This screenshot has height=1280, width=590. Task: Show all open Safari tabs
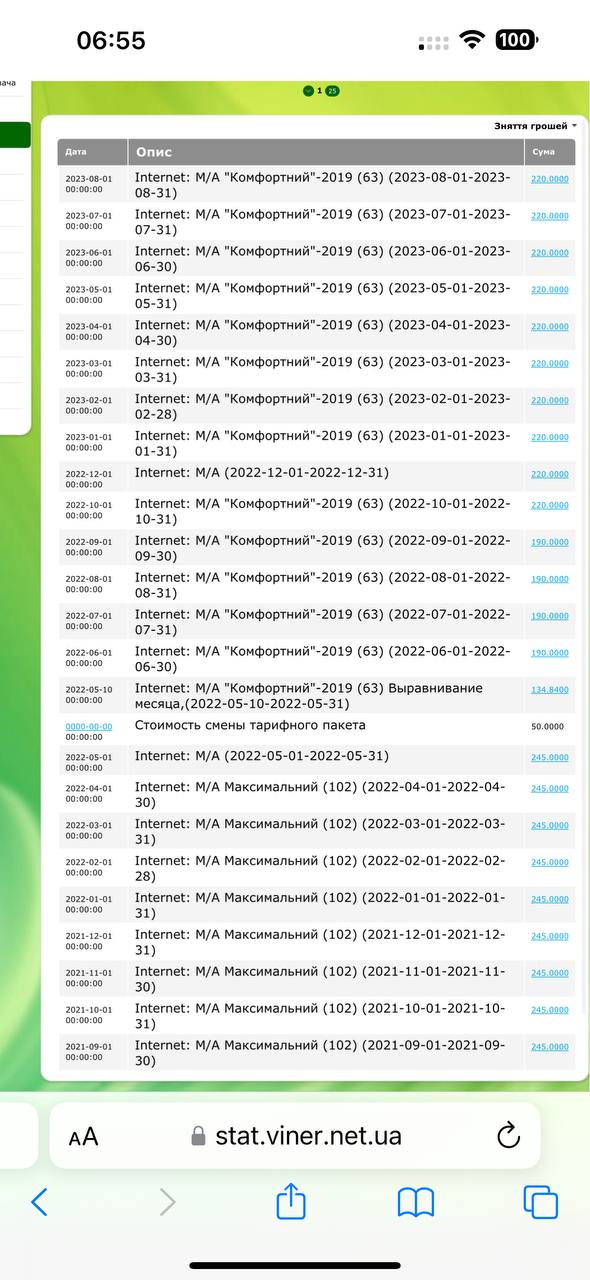pos(540,1202)
